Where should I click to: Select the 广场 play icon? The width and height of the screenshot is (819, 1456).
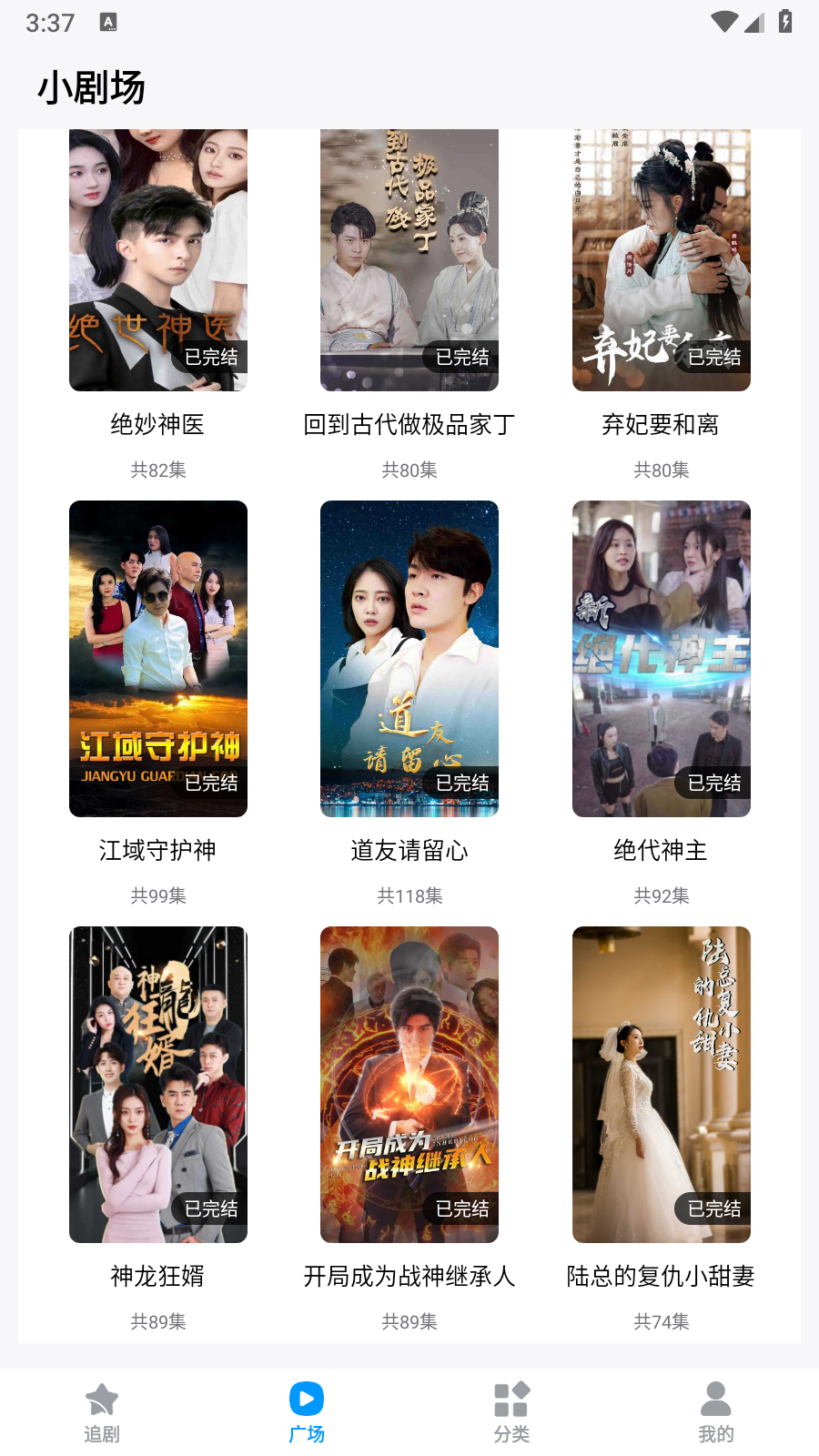coord(307,1397)
